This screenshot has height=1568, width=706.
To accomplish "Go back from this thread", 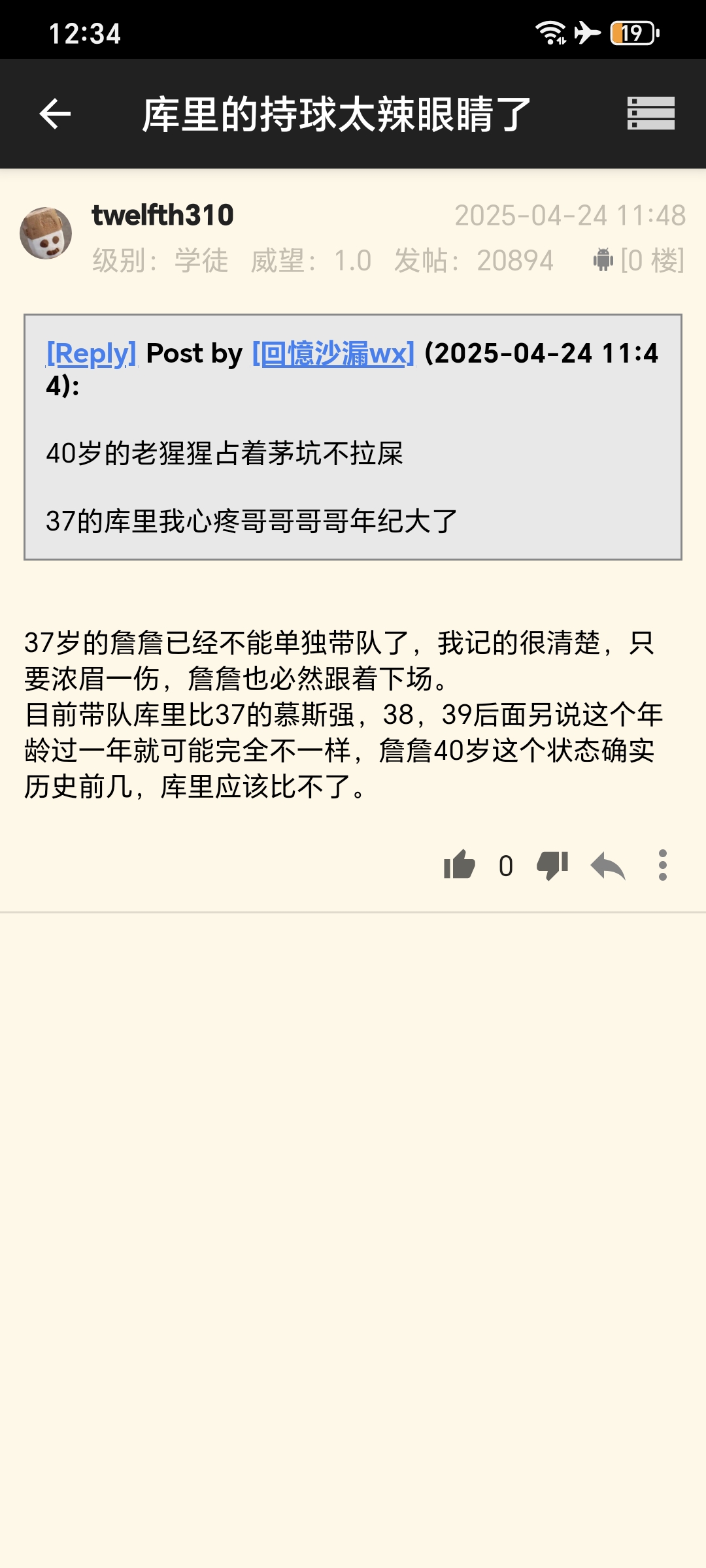I will tap(55, 114).
